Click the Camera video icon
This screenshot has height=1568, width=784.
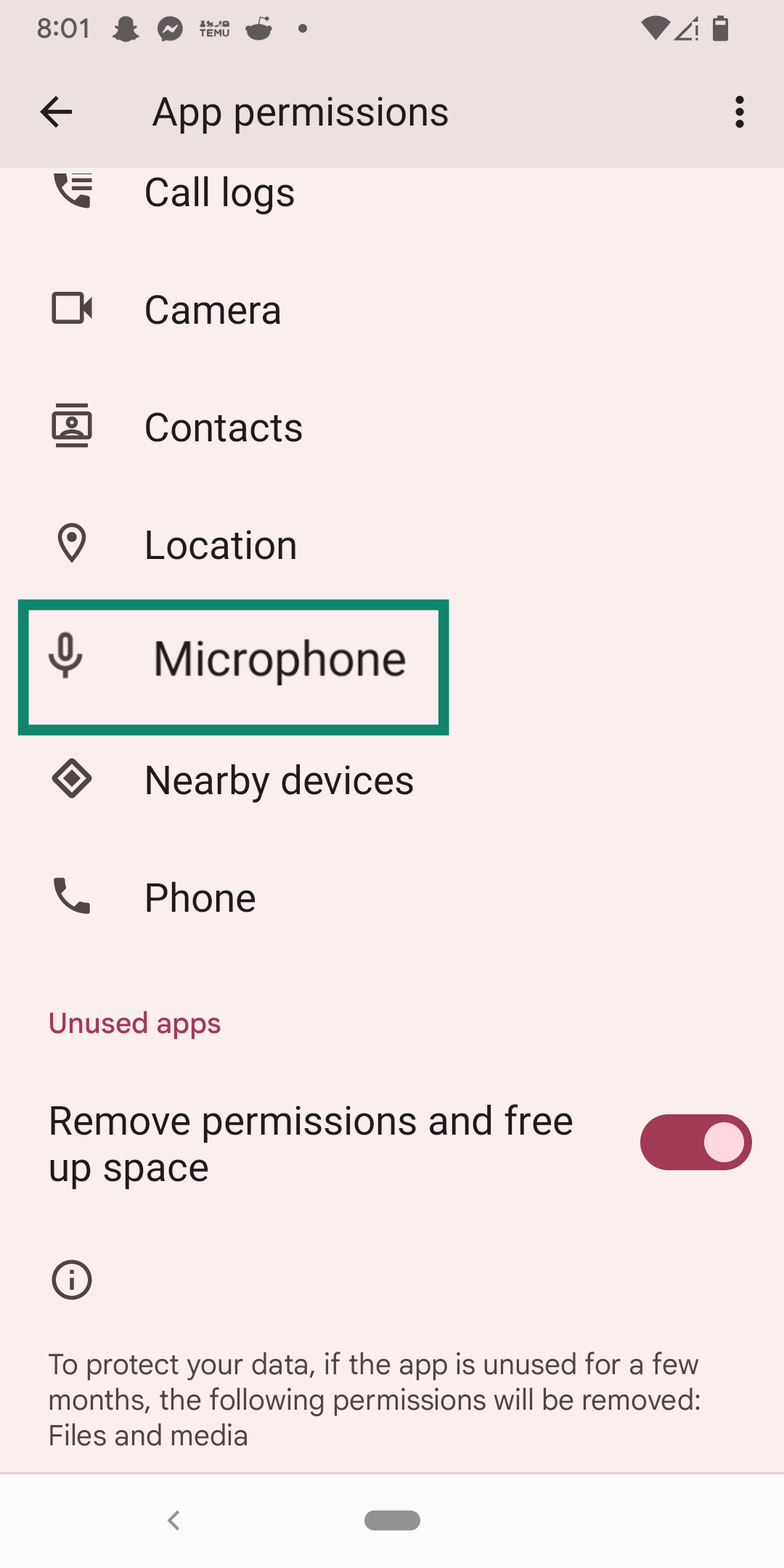coord(72,309)
